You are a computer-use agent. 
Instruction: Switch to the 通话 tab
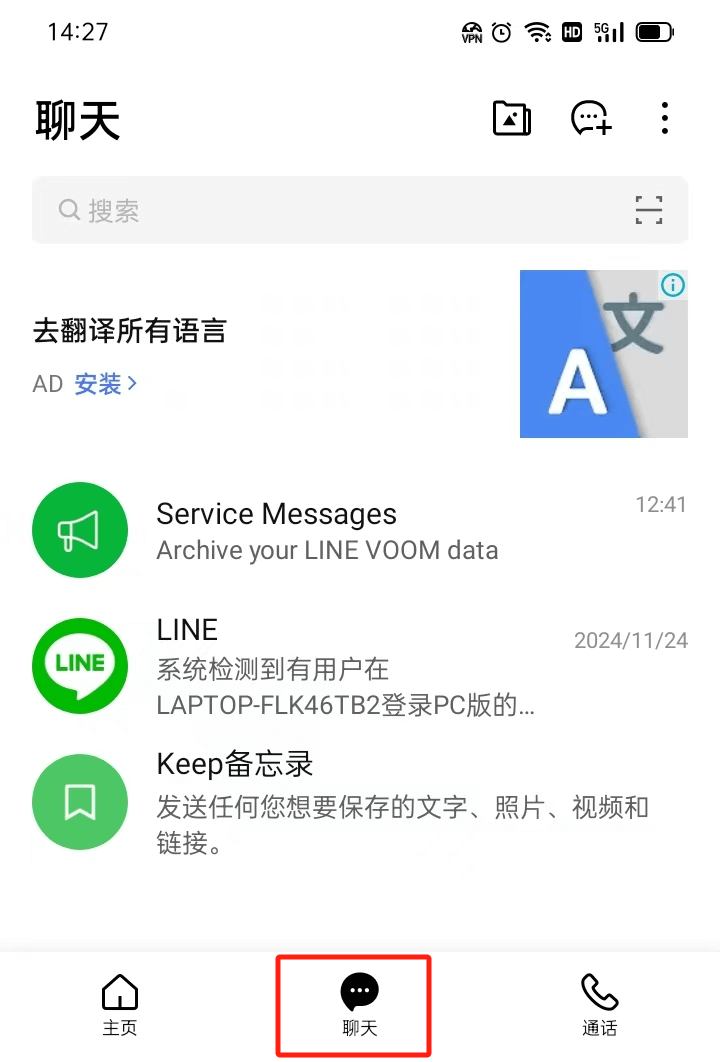pyautogui.click(x=598, y=1005)
